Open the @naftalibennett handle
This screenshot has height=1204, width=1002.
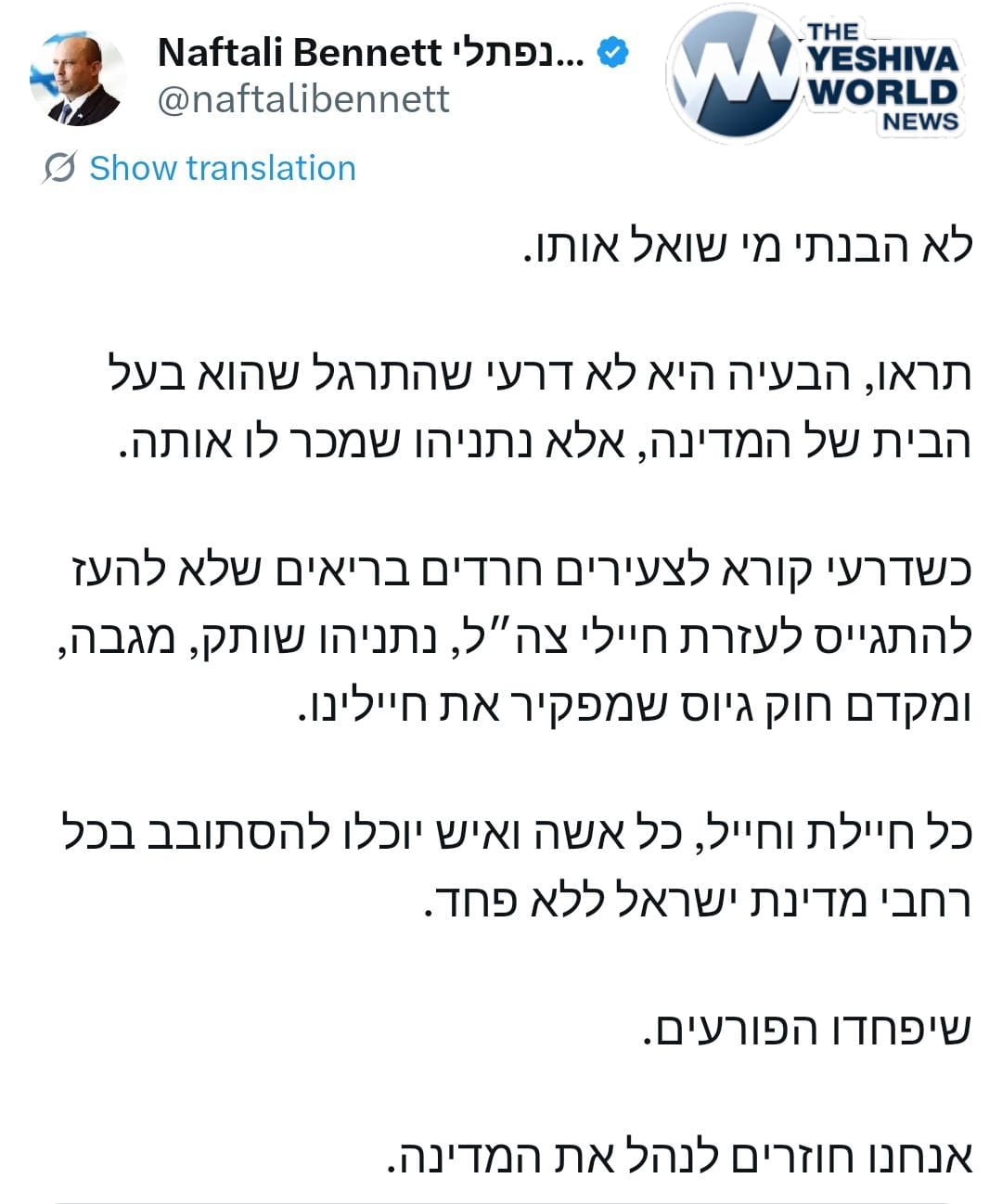point(303,99)
